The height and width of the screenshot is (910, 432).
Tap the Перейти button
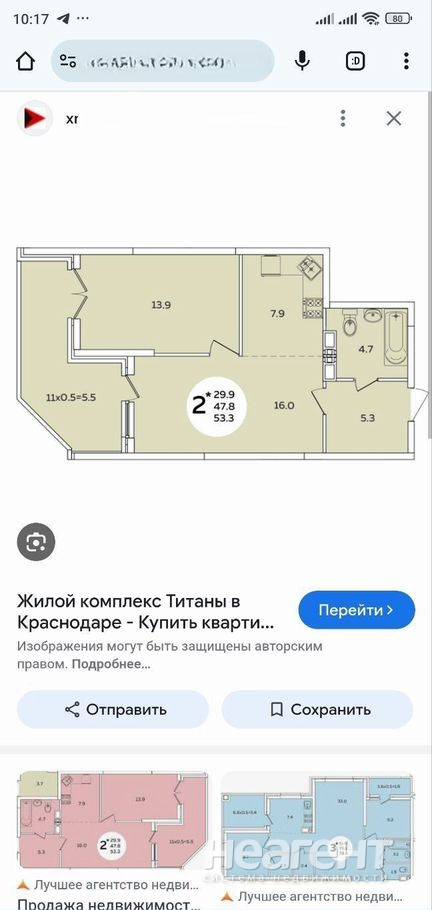[357, 610]
